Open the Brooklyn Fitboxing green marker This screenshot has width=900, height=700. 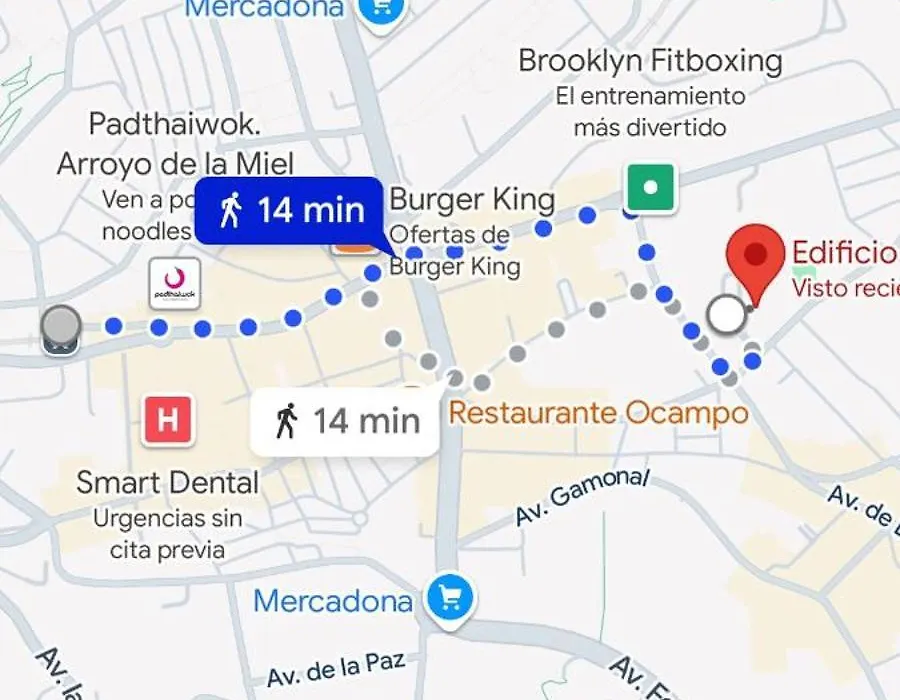click(x=651, y=187)
